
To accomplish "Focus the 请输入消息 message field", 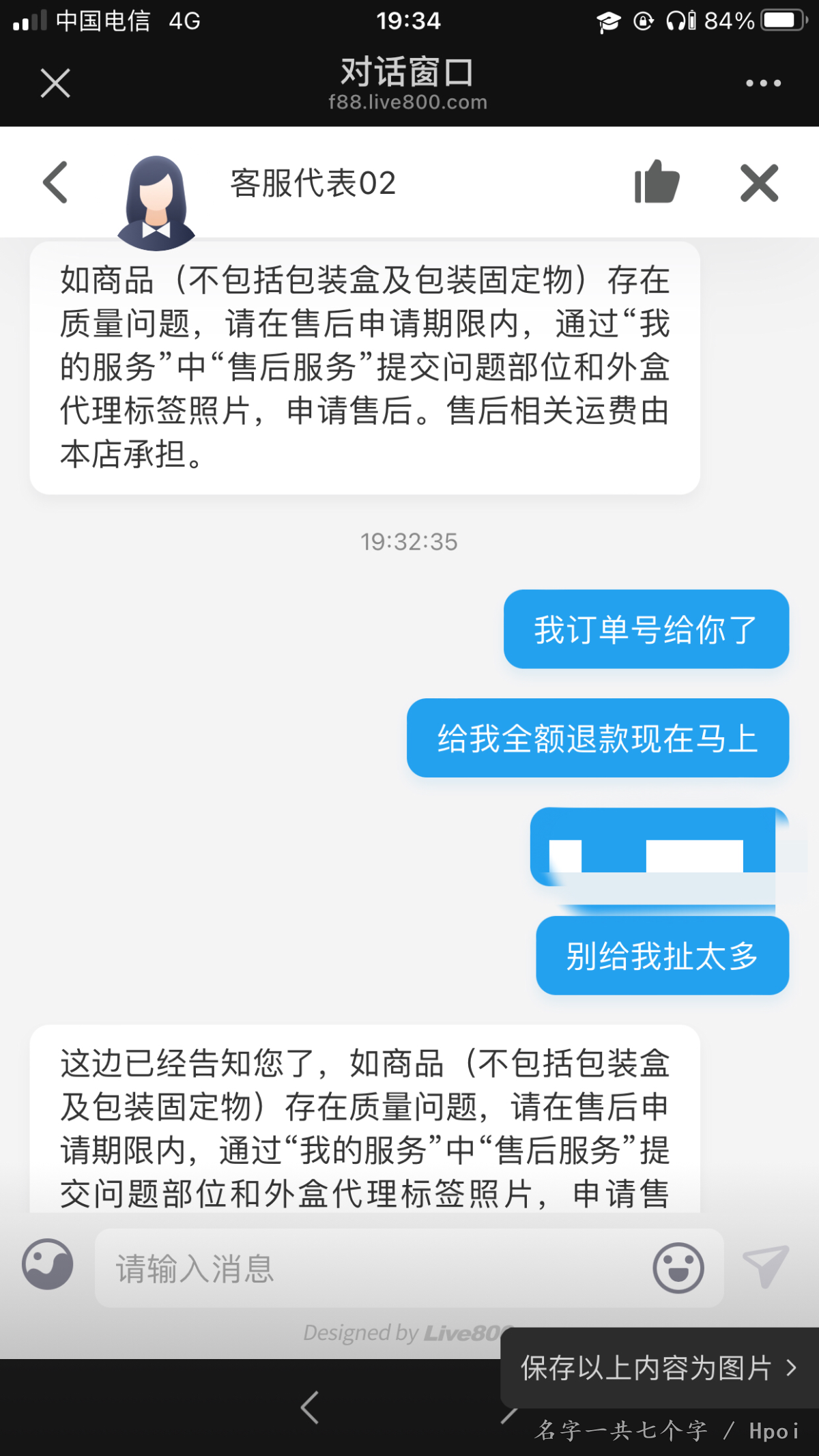I will tap(369, 1268).
